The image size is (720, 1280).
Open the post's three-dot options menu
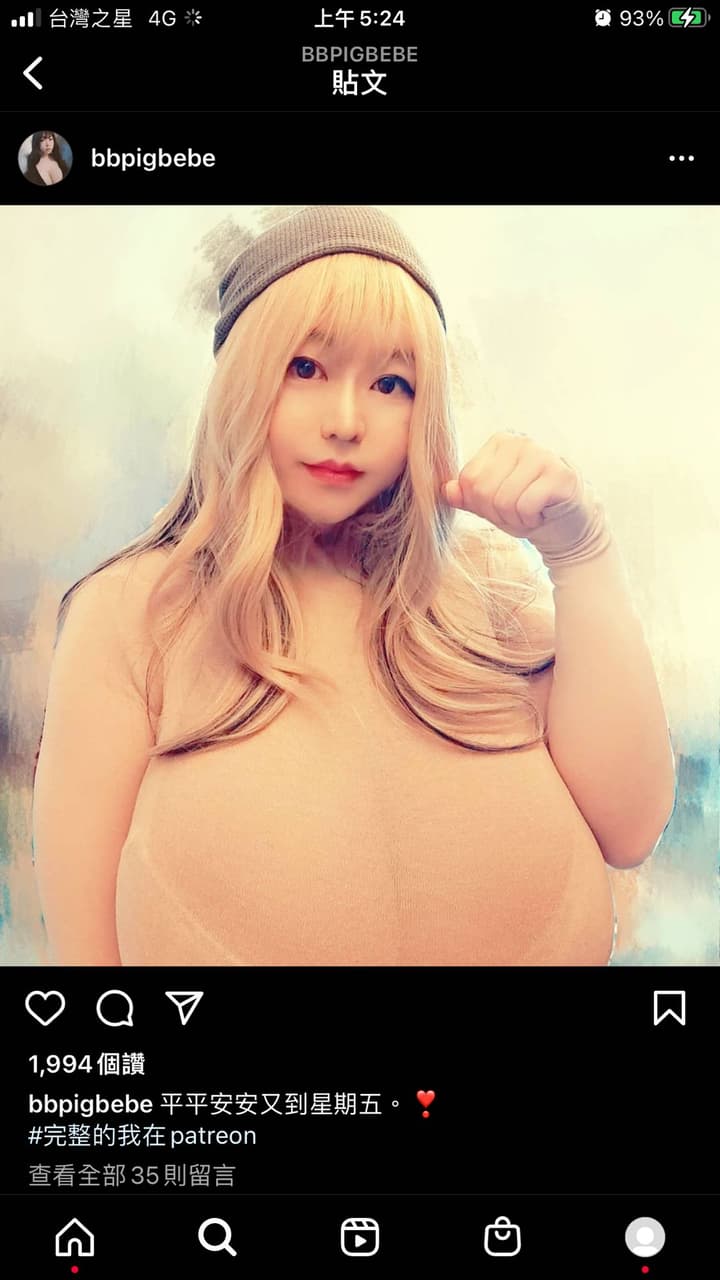pyautogui.click(x=681, y=158)
